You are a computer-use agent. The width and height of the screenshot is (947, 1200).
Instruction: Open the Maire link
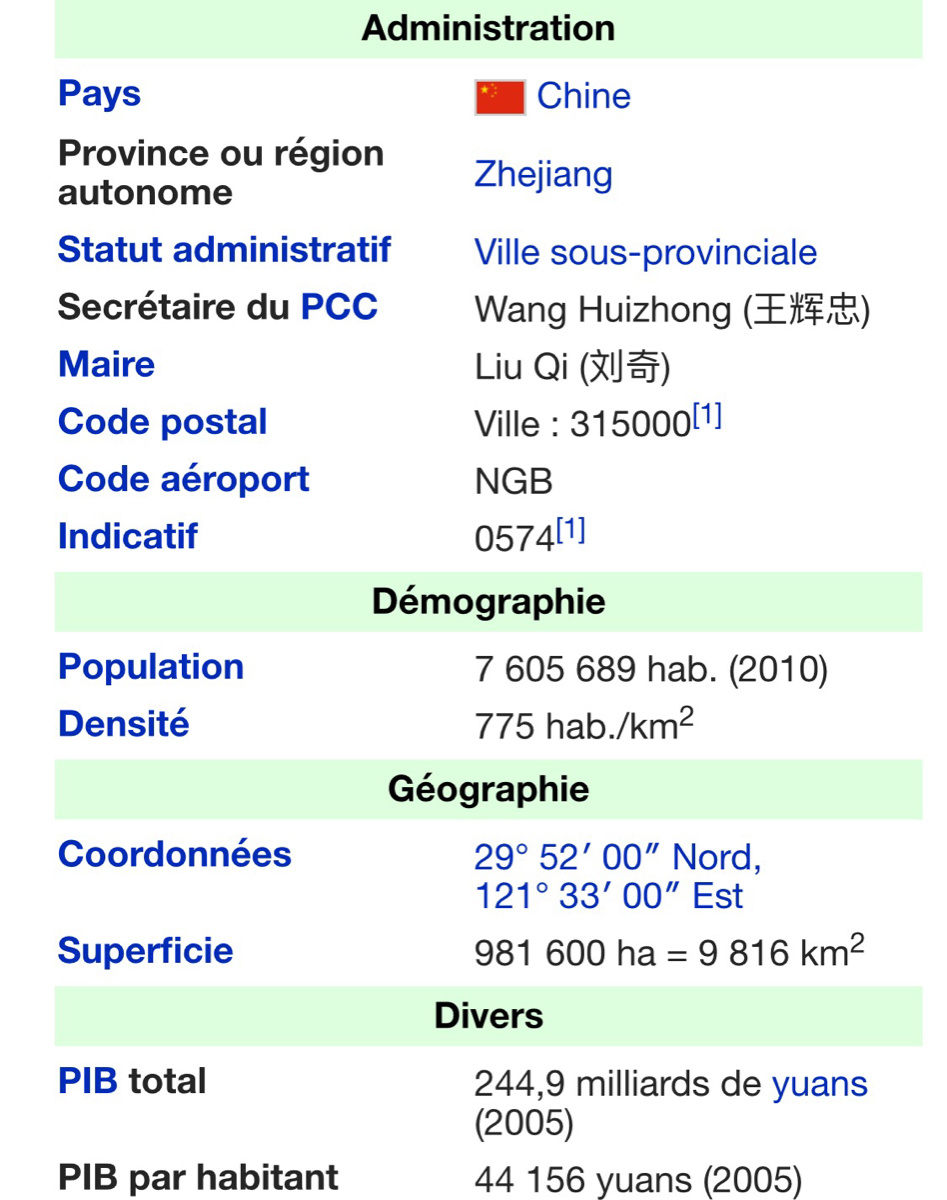(106, 364)
